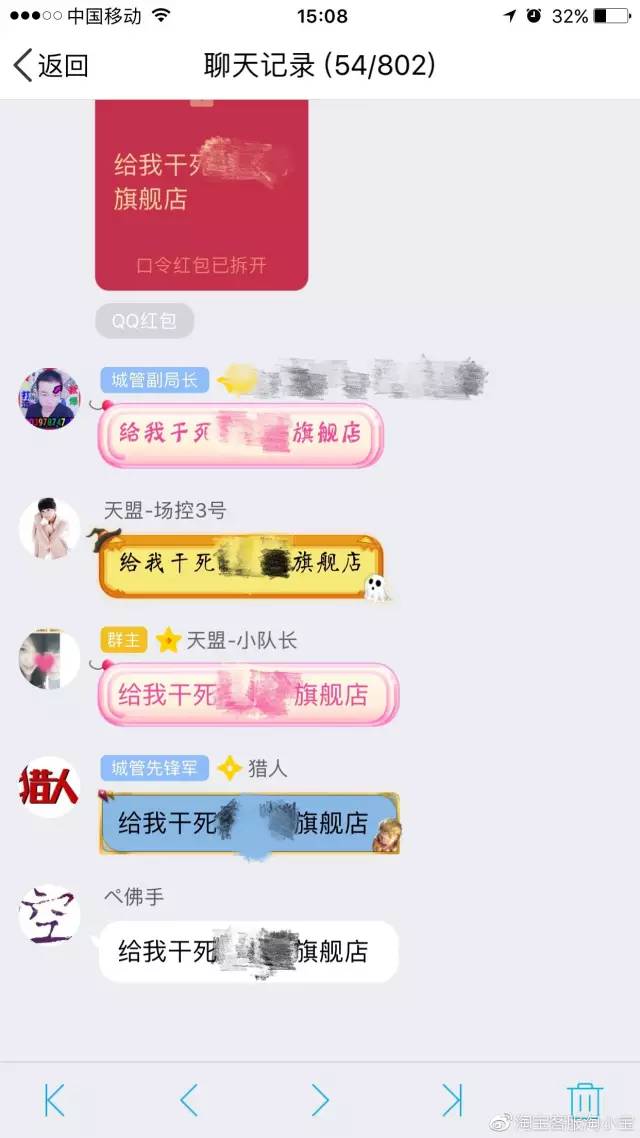Jump to the first chat record
640x1138 pixels.
[x=55, y=1099]
